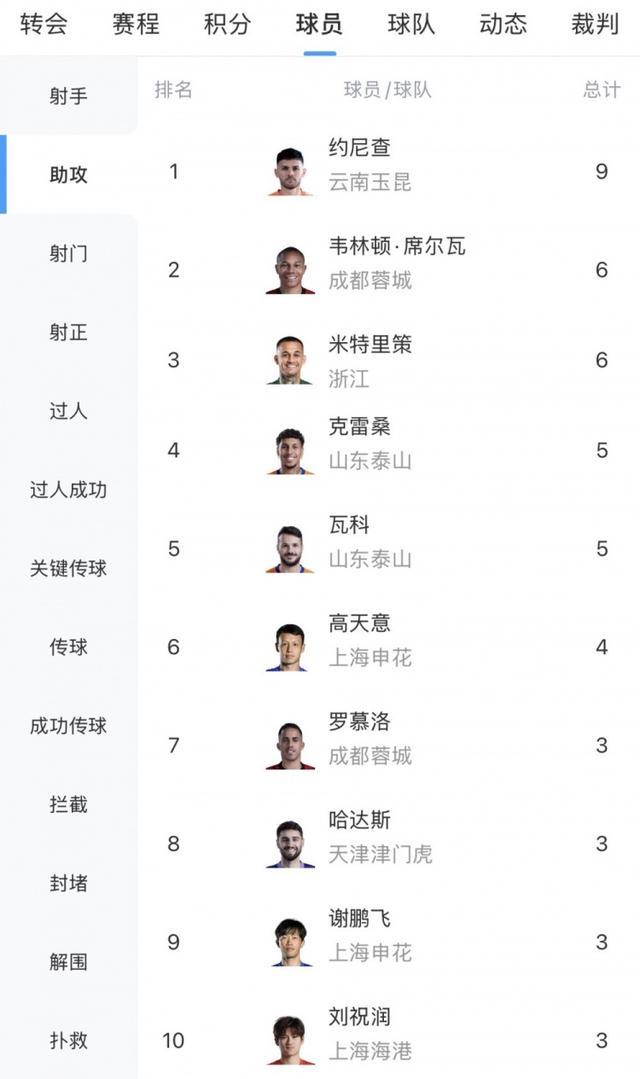This screenshot has width=640, height=1079.
Task: Show the 关键传球 ranking
Action: point(68,568)
